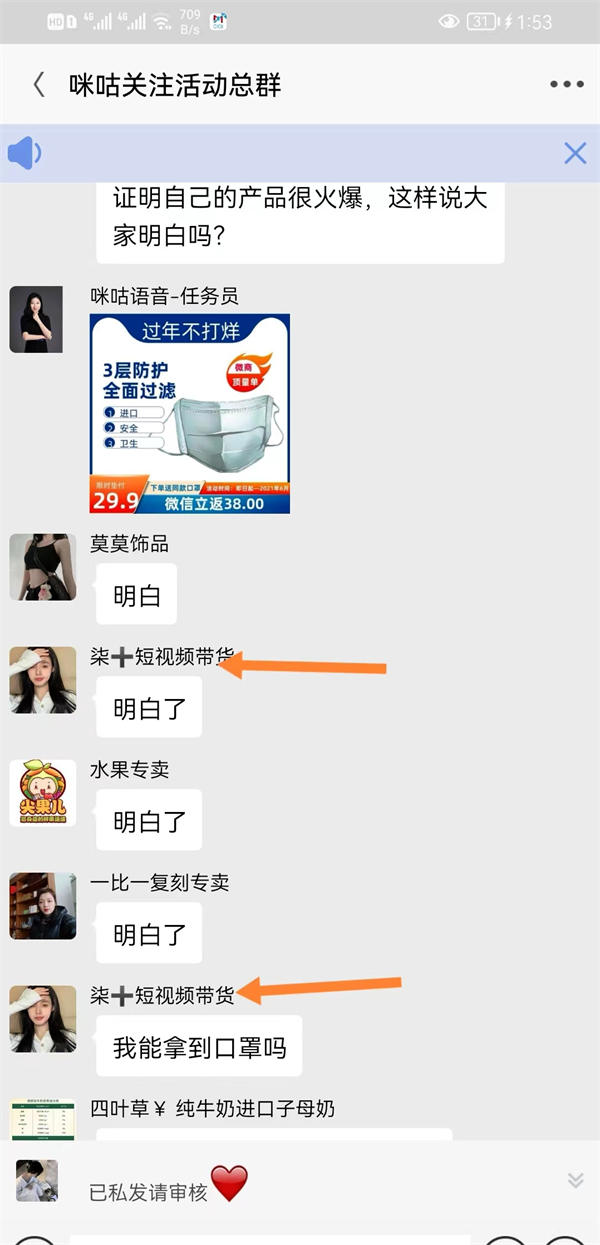Open 莫莫饰品's avatar profile

pyautogui.click(x=42, y=567)
